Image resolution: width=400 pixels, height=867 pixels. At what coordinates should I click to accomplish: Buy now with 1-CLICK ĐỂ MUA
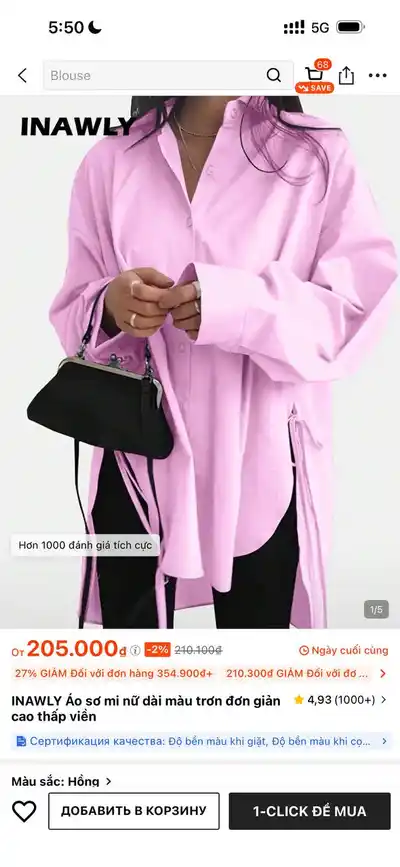point(310,811)
